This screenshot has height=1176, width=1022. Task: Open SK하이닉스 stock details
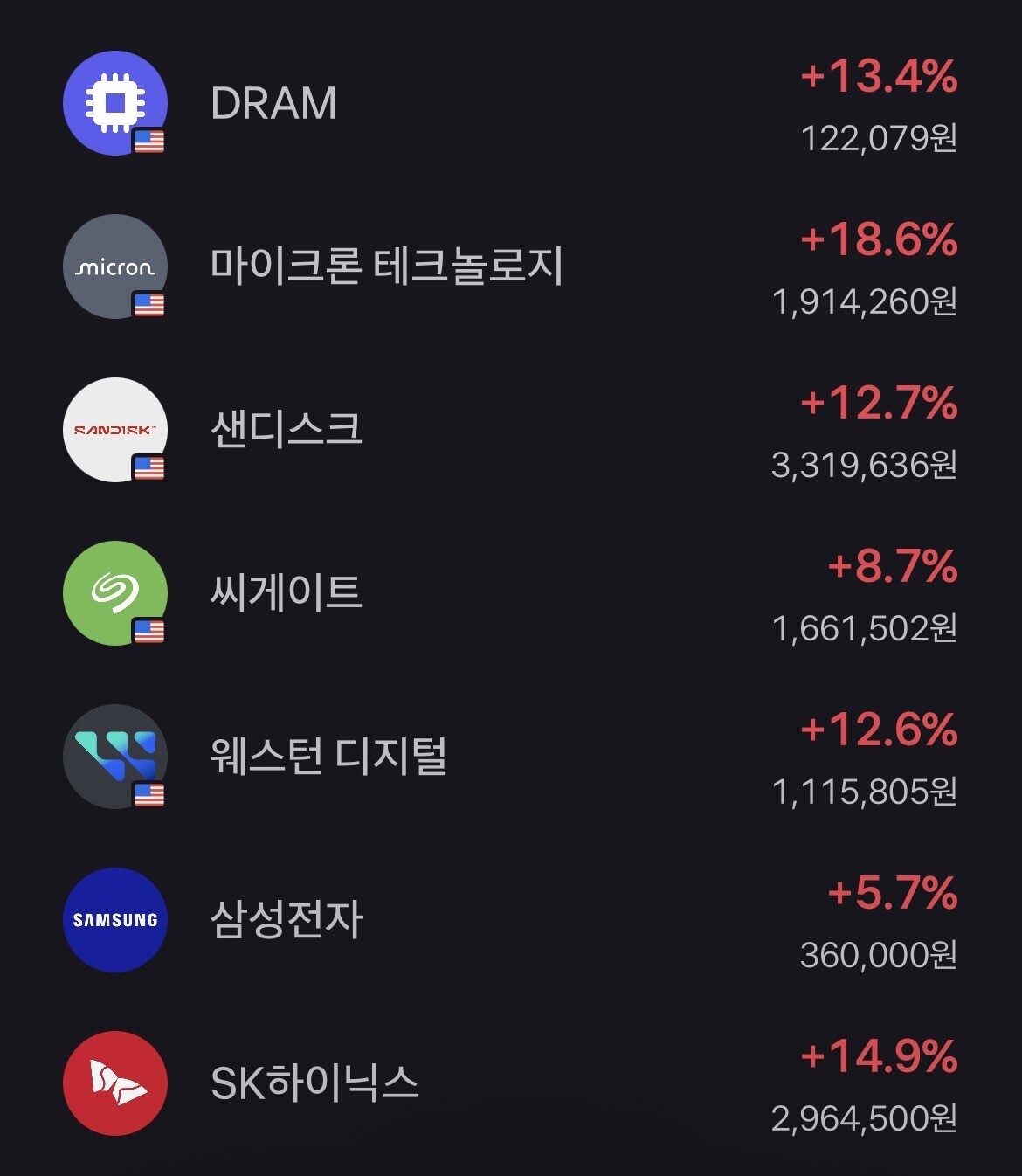click(x=511, y=1083)
